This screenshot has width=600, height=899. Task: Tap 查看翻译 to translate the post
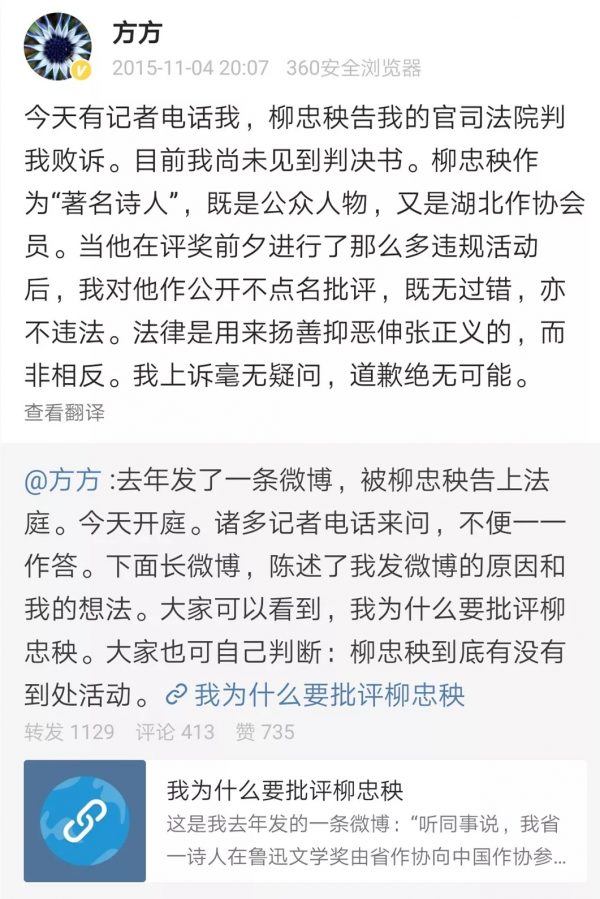pos(64,412)
